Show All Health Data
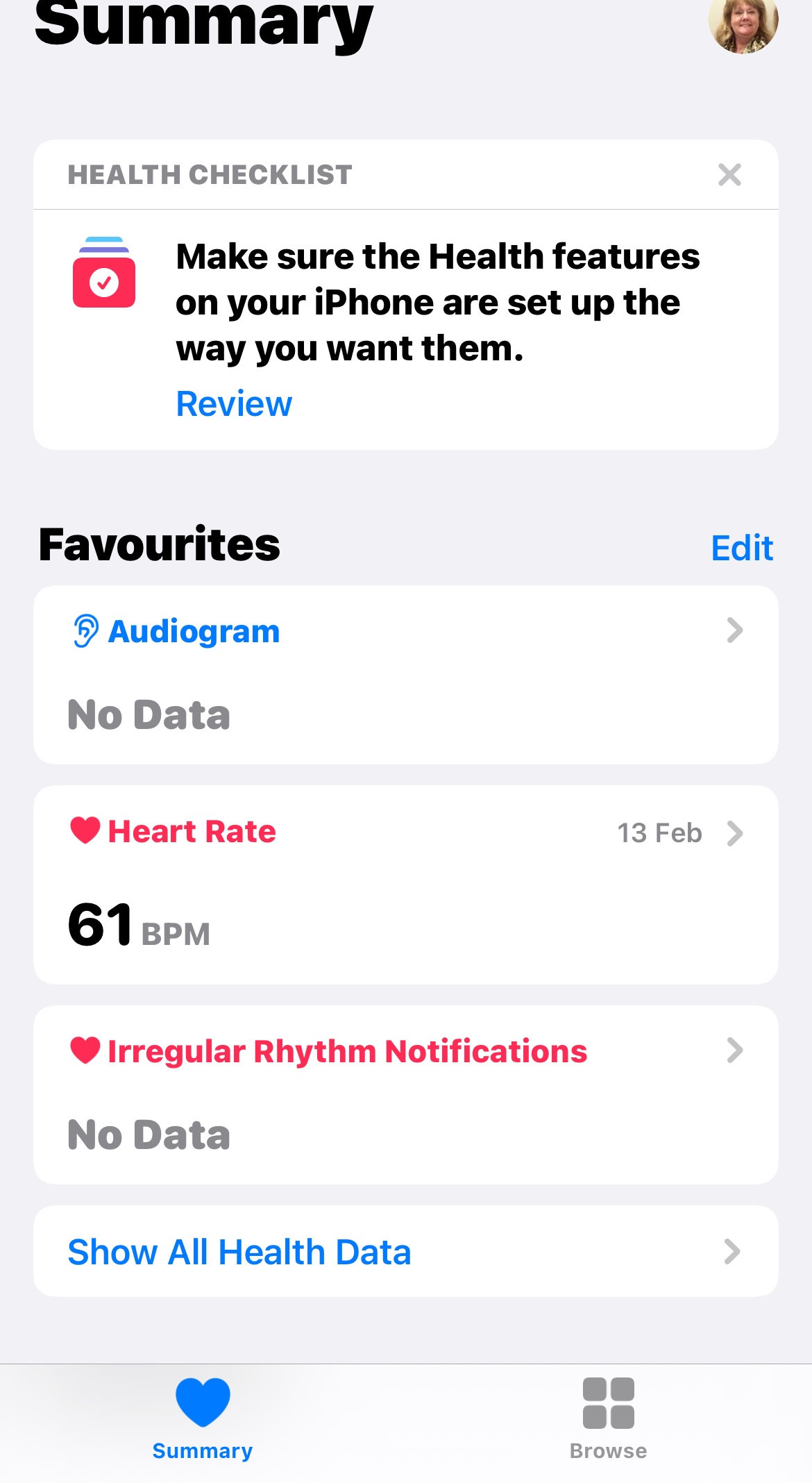812x1483 pixels. [x=405, y=1251]
